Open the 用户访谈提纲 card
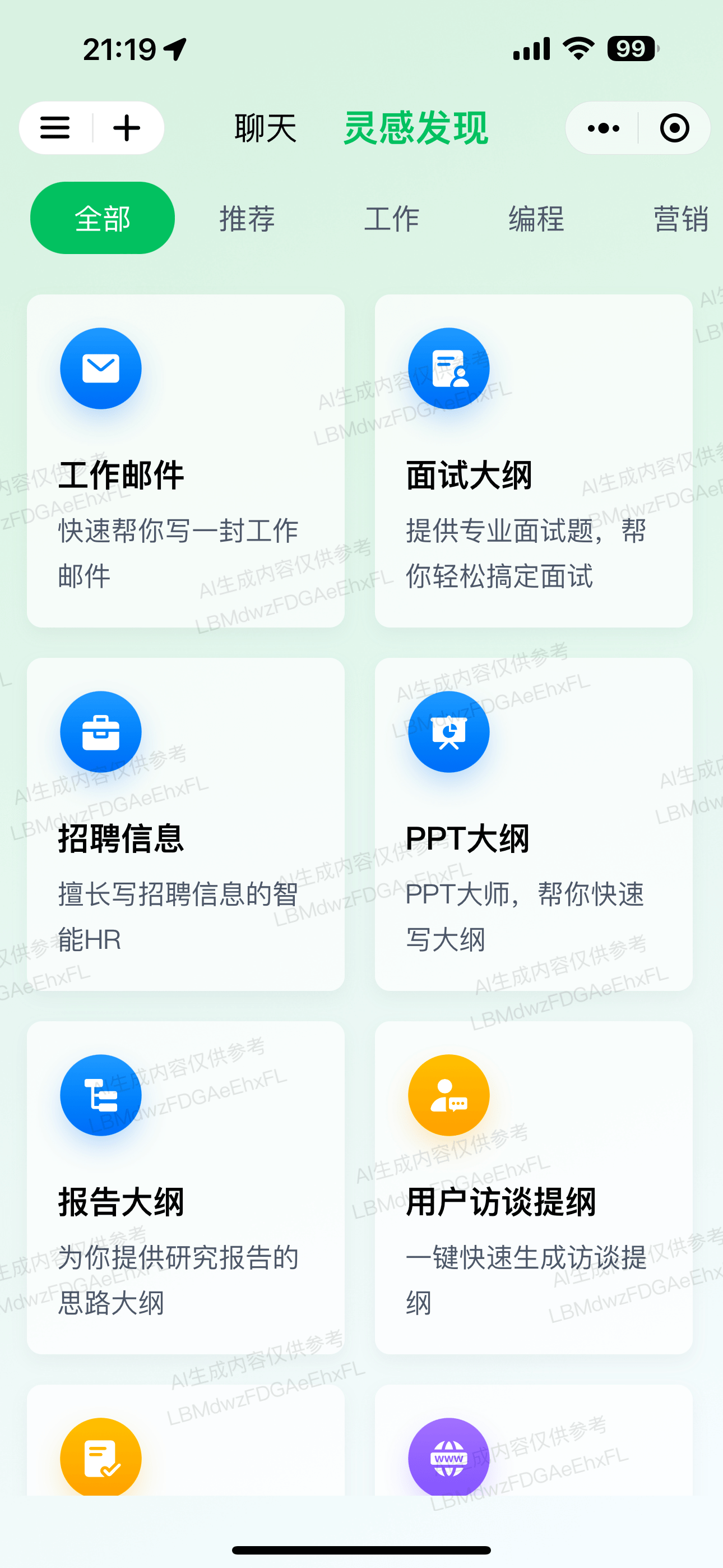This screenshot has width=723, height=1568. [x=533, y=1187]
